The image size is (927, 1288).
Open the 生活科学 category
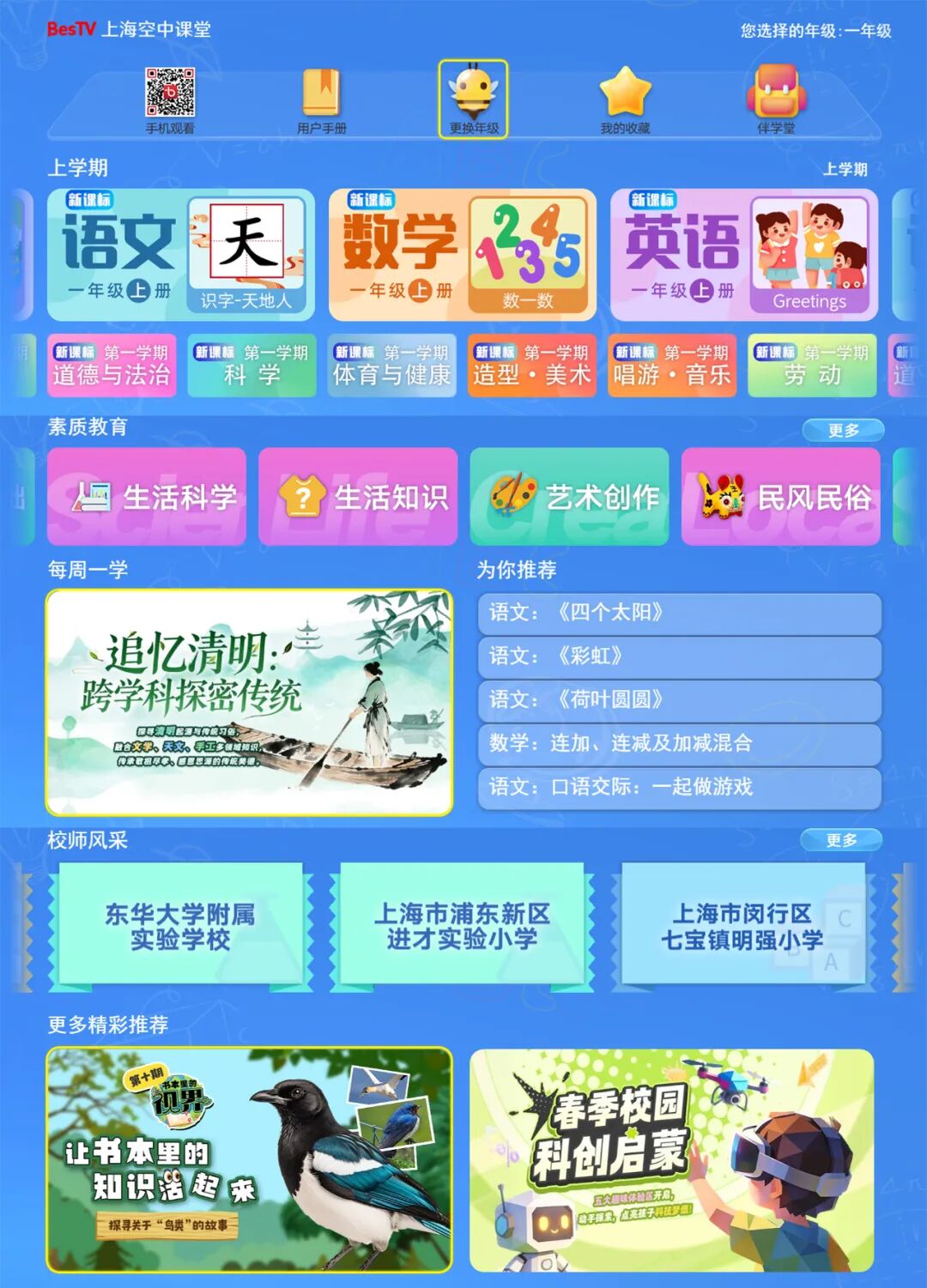(x=147, y=497)
